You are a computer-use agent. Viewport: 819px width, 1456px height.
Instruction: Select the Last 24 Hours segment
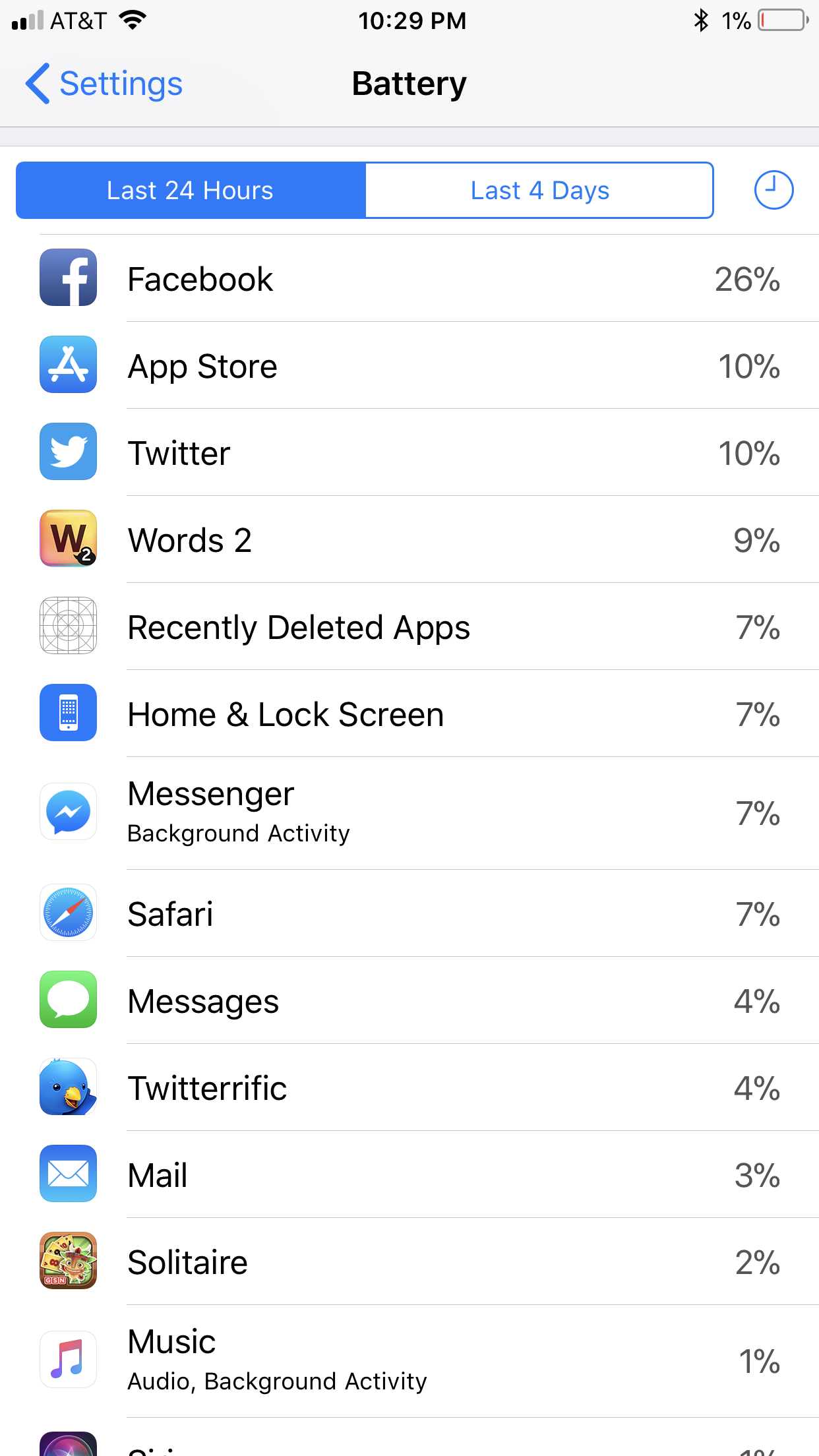coord(191,191)
